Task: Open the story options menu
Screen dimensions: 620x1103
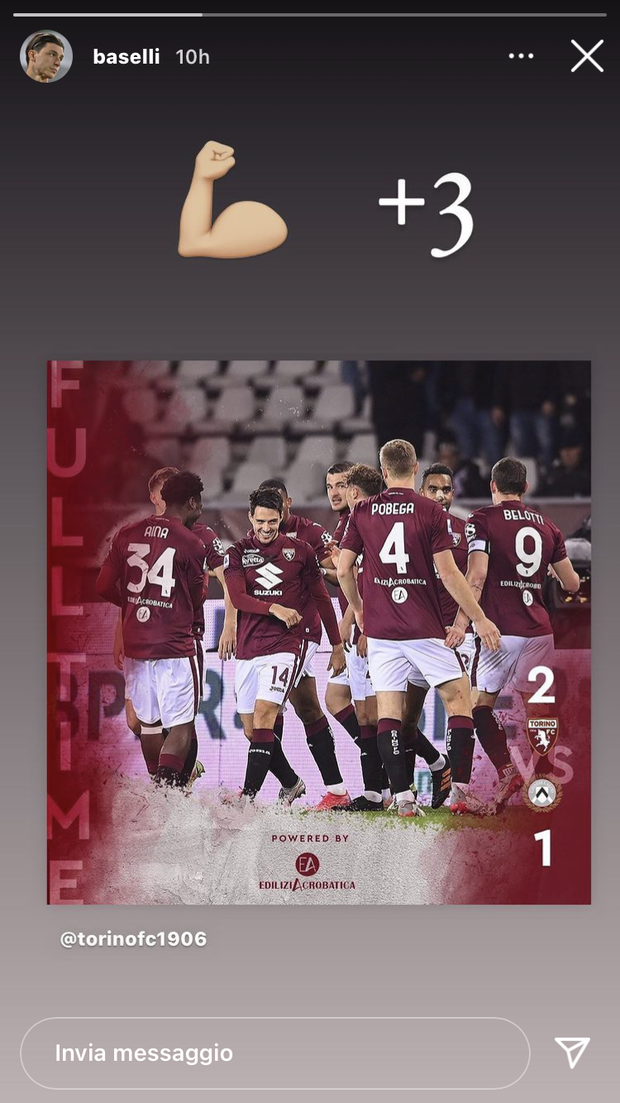Action: pos(521,56)
